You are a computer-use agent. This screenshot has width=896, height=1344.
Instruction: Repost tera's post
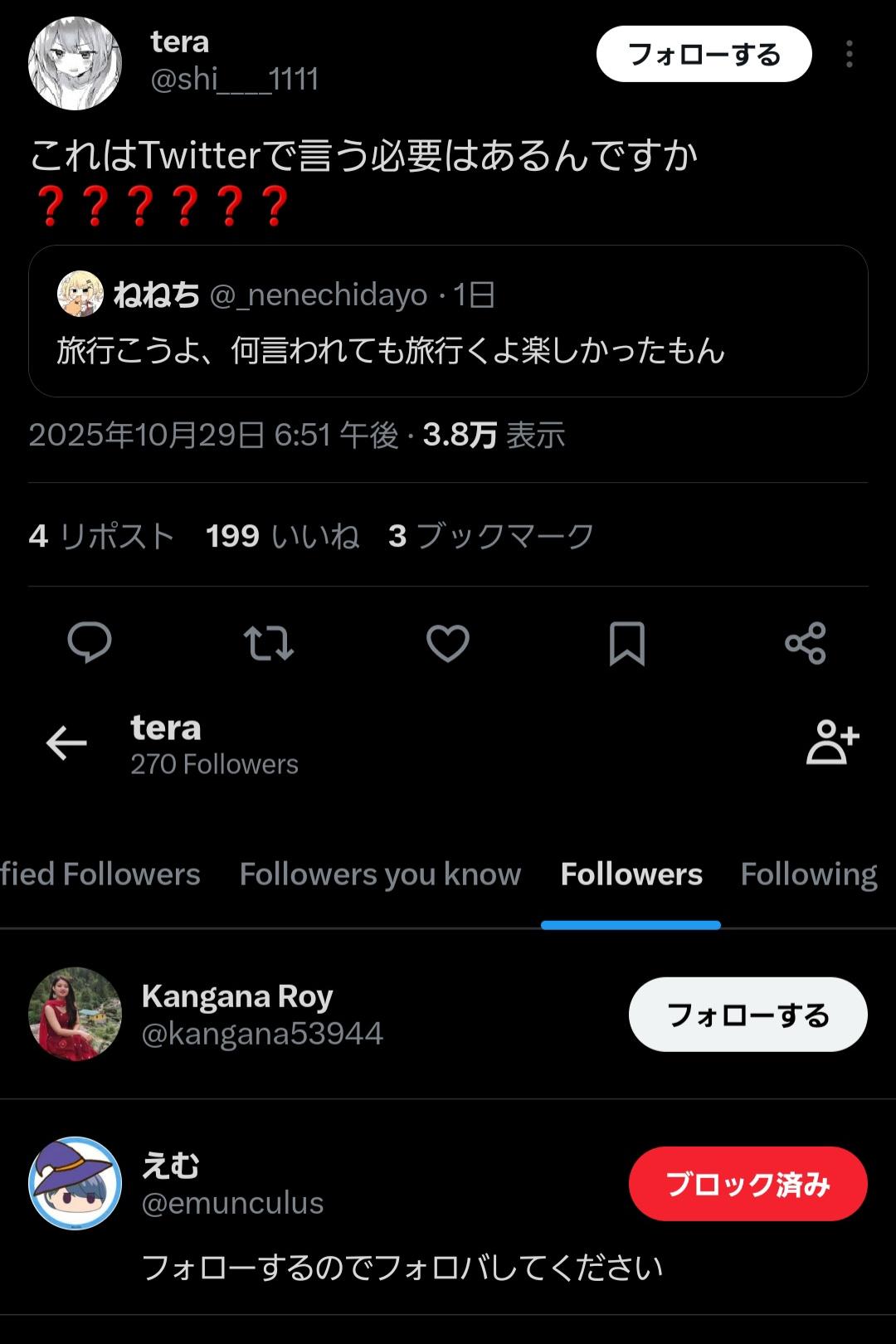[268, 643]
